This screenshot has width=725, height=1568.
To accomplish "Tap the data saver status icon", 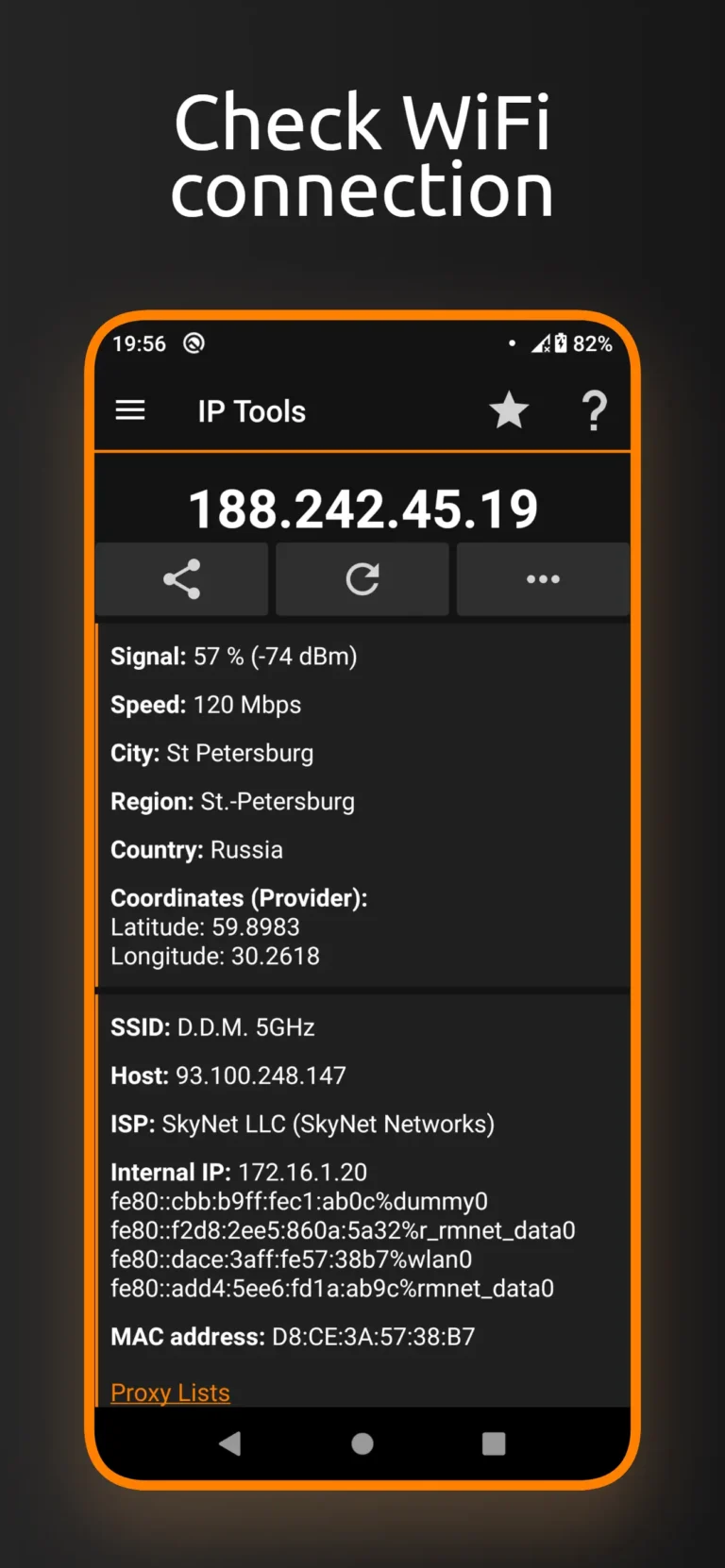I will click(194, 343).
